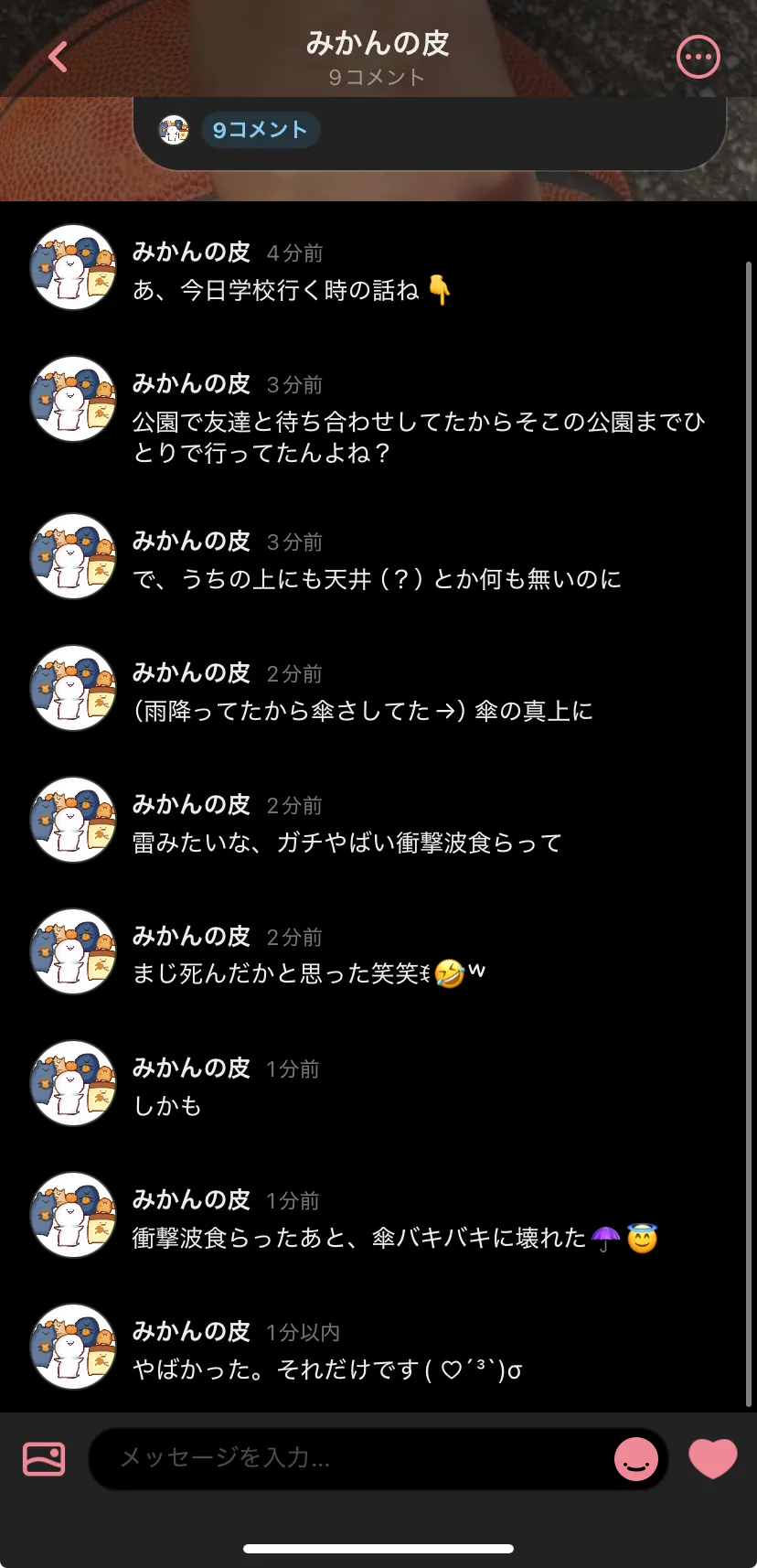Focus the メッセージを入力 text field
The image size is (757, 1568).
click(x=357, y=1458)
